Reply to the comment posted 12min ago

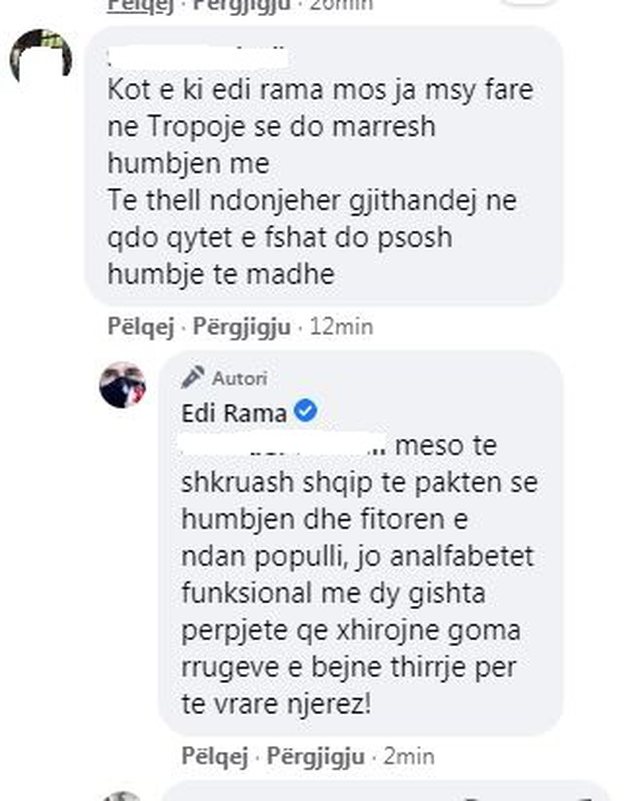pyautogui.click(x=241, y=326)
